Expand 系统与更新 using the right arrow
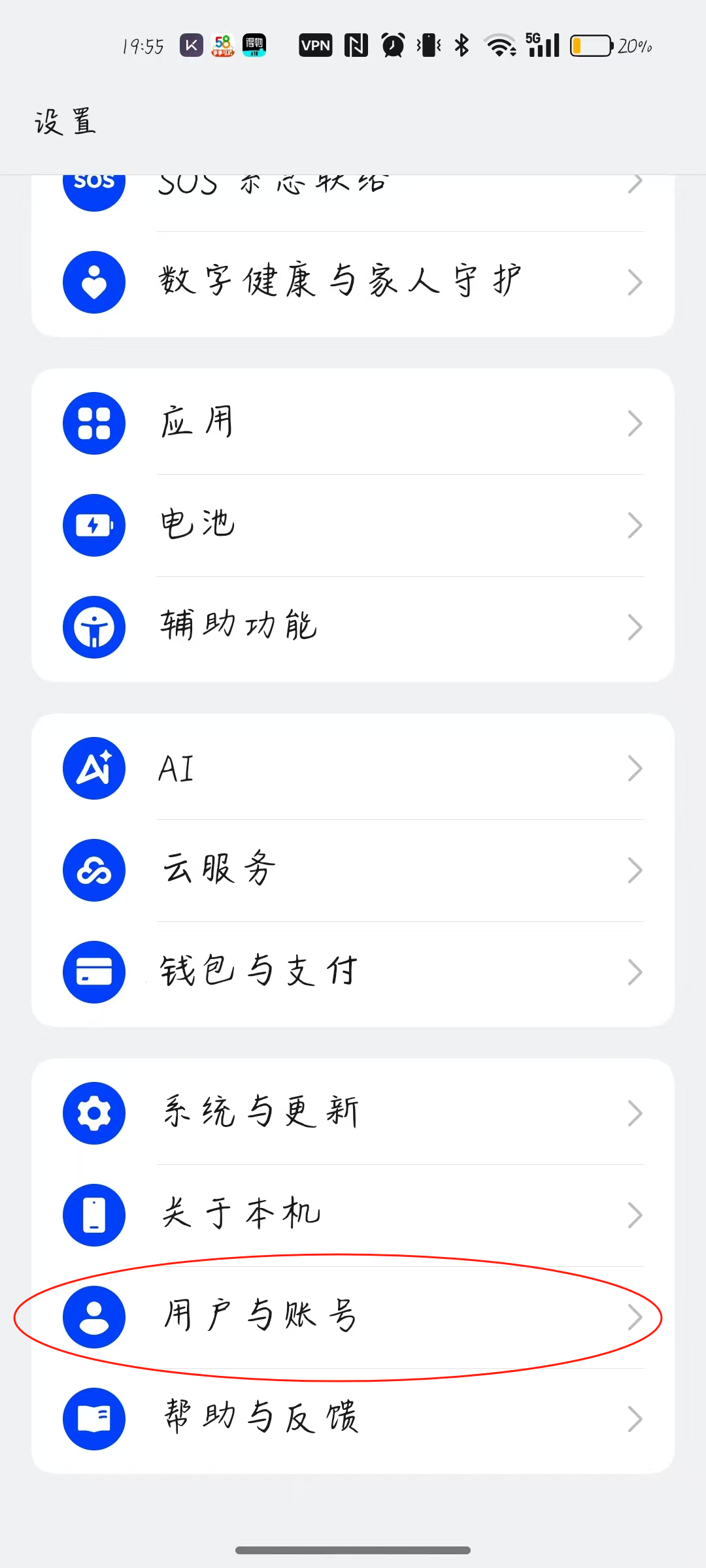 coord(634,1113)
